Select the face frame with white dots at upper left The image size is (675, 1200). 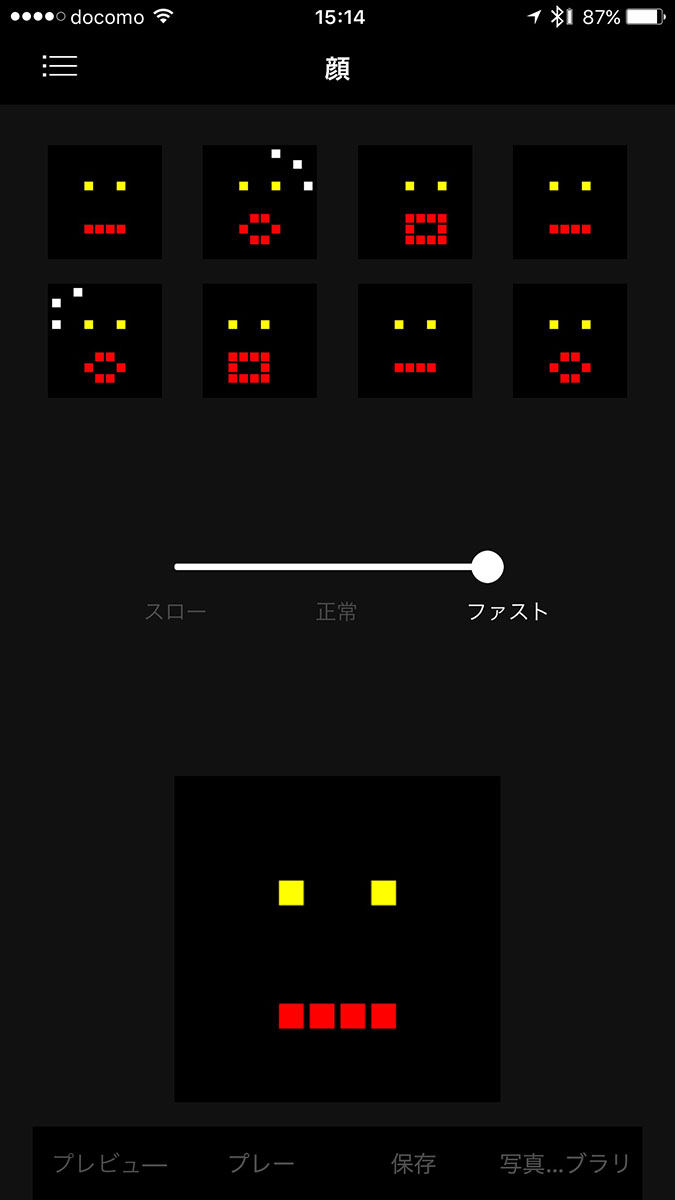[x=105, y=341]
